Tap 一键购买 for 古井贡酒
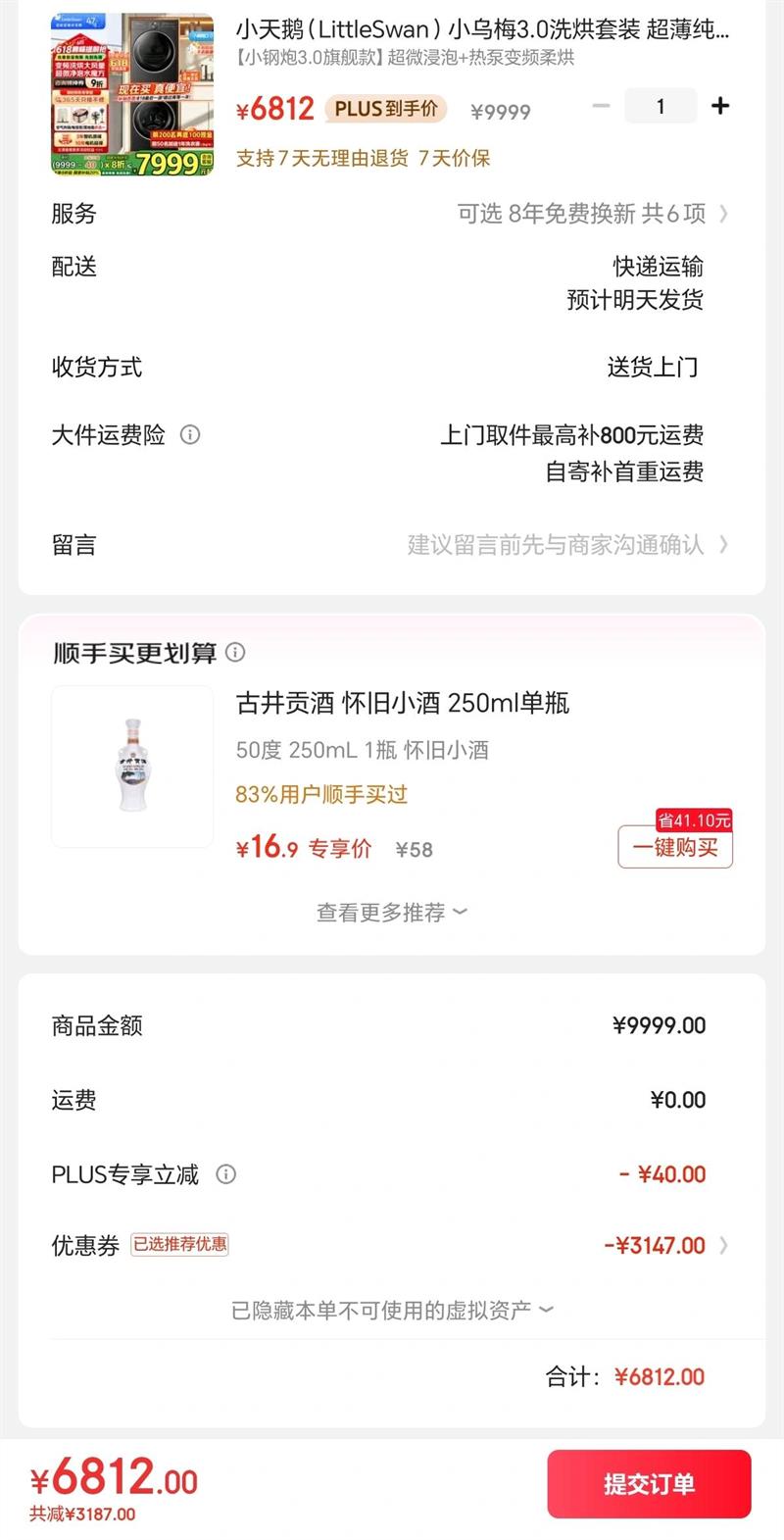This screenshot has width=784, height=1540. pos(675,848)
